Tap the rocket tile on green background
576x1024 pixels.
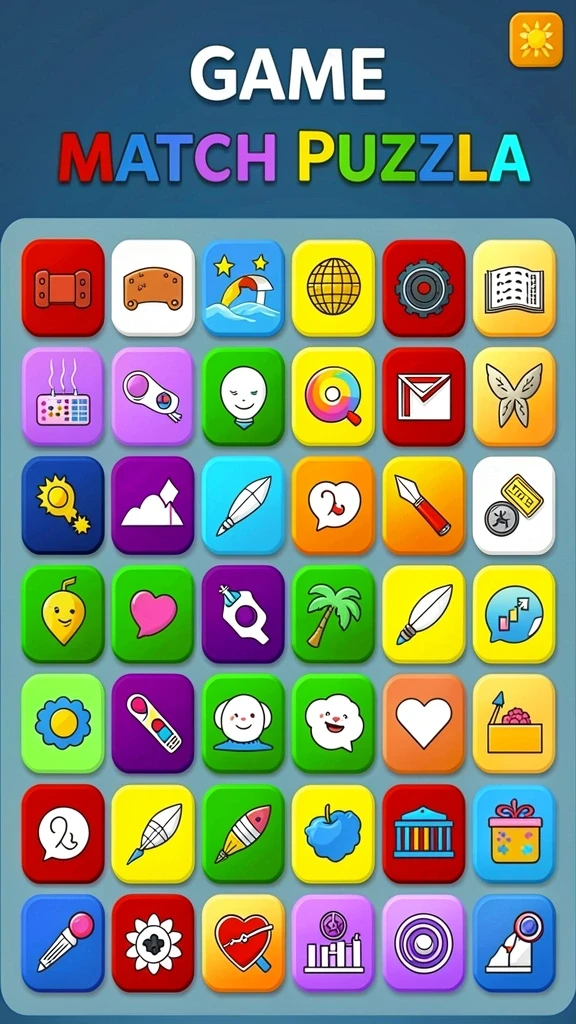click(243, 833)
